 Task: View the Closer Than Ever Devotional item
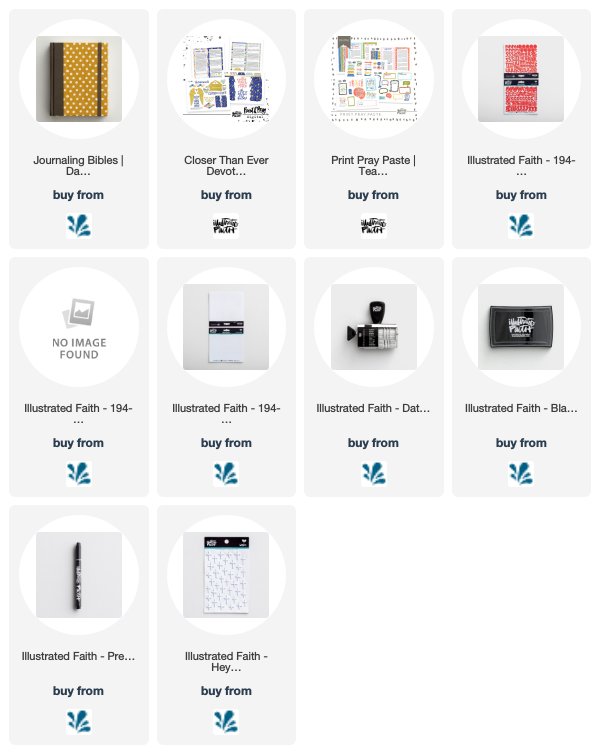(226, 80)
